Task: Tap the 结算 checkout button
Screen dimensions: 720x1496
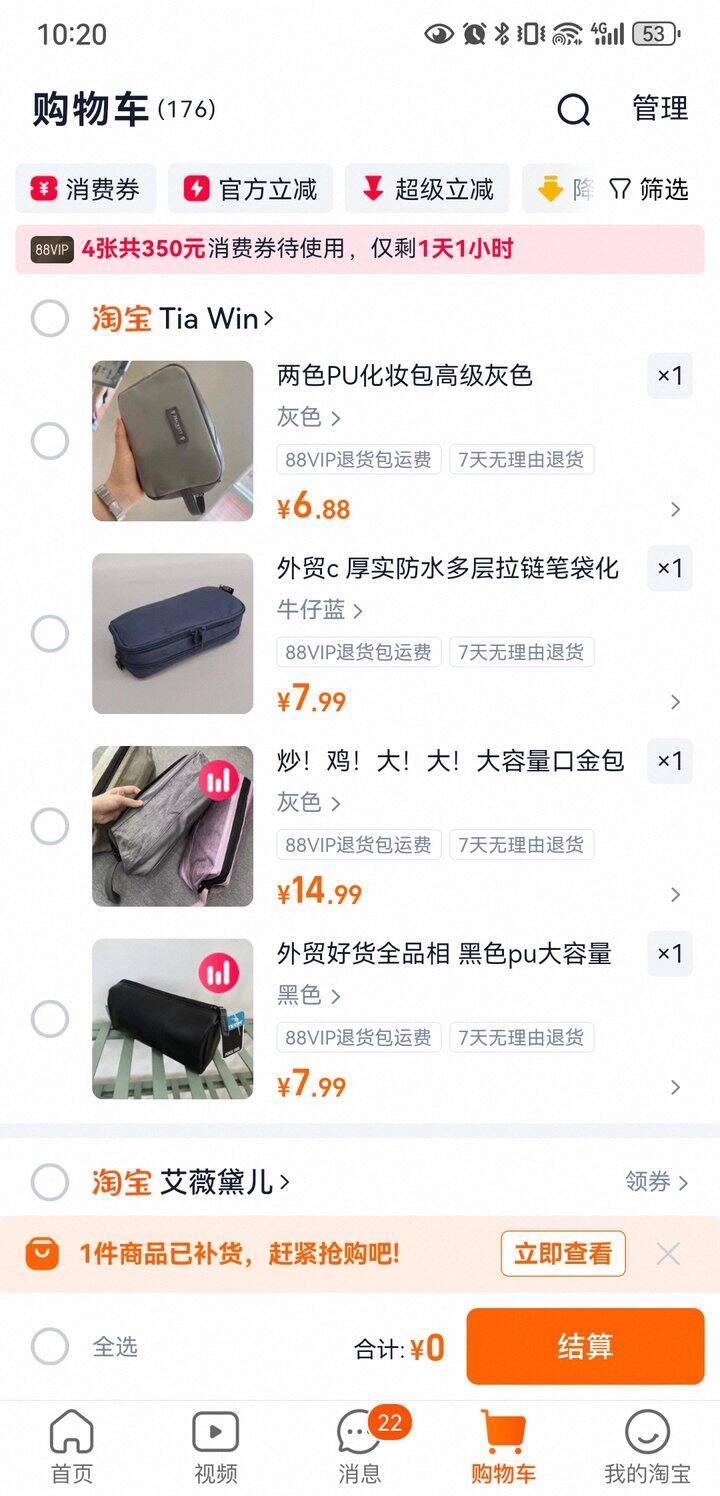Action: coord(584,1347)
